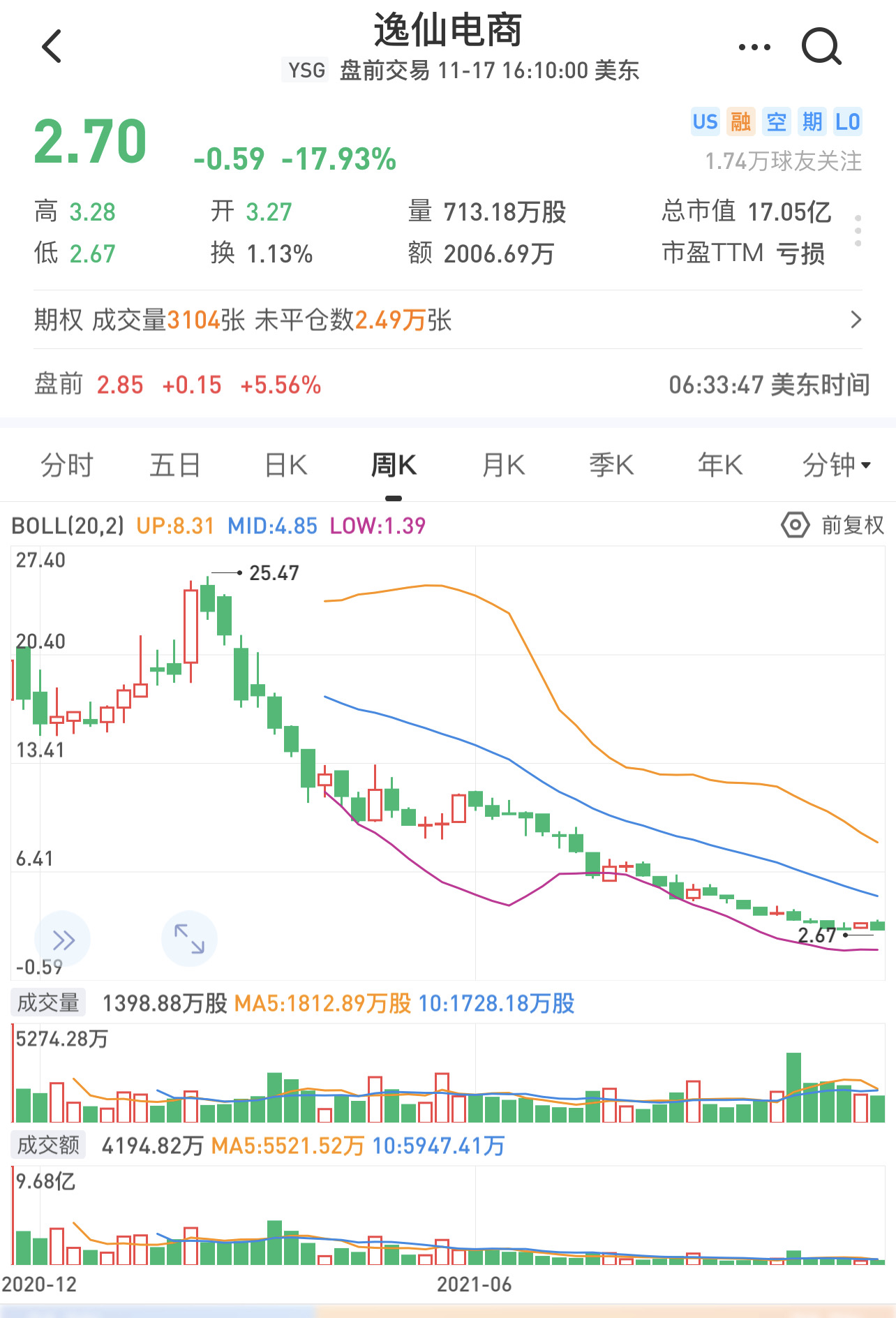This screenshot has width=896, height=1318.
Task: Open the 期权 options row
Action: [448, 320]
